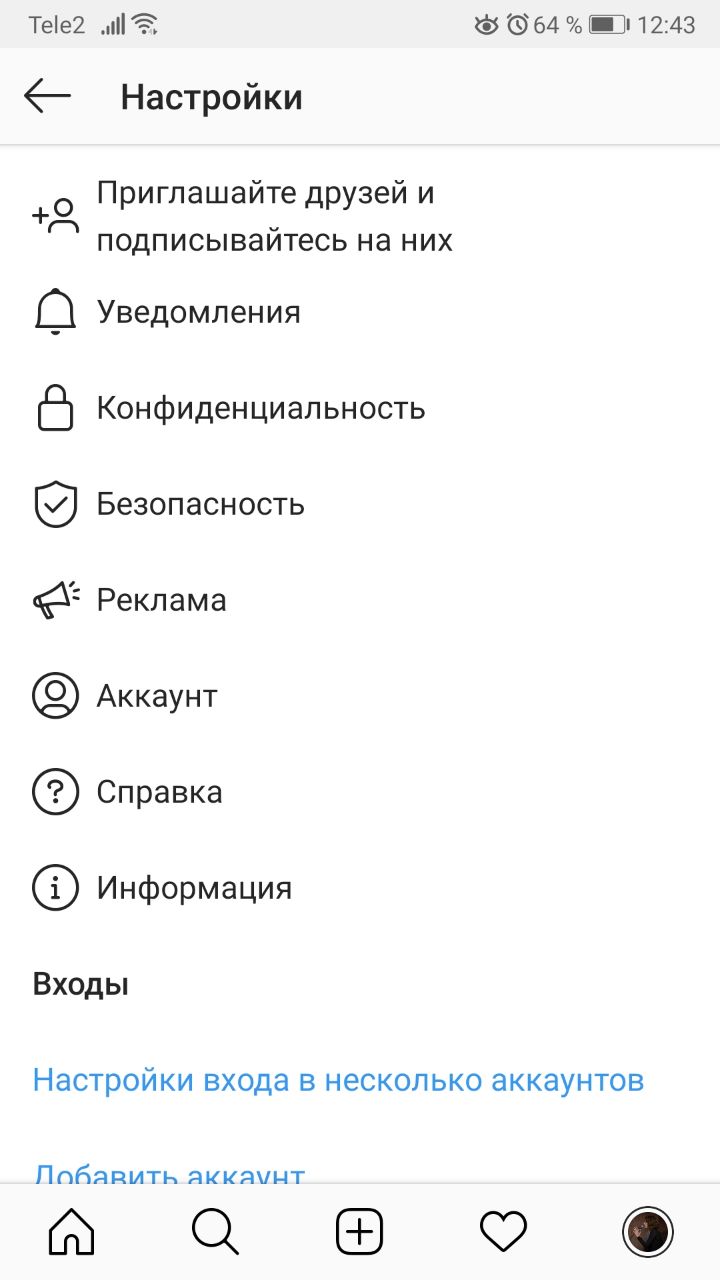This screenshot has width=720, height=1280.
Task: Tap Настройки входа в несколько аккаунтов
Action: coord(338,1081)
